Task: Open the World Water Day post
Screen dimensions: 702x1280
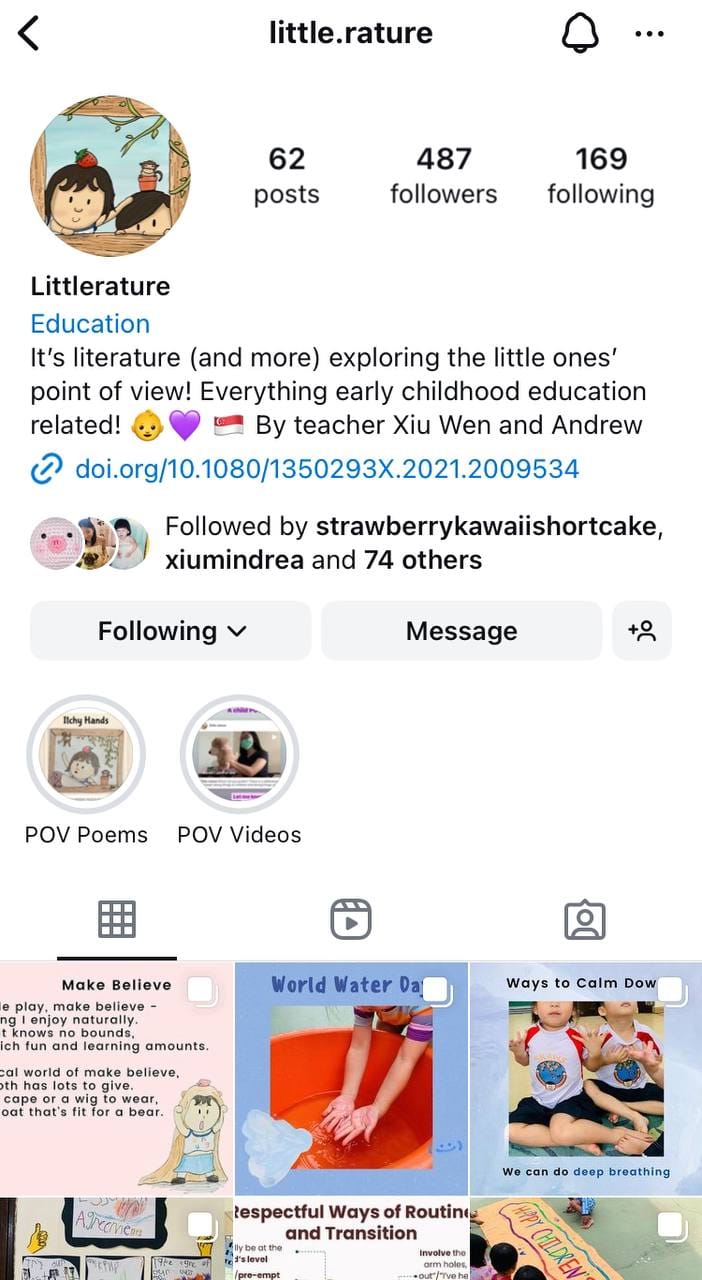Action: 351,1078
